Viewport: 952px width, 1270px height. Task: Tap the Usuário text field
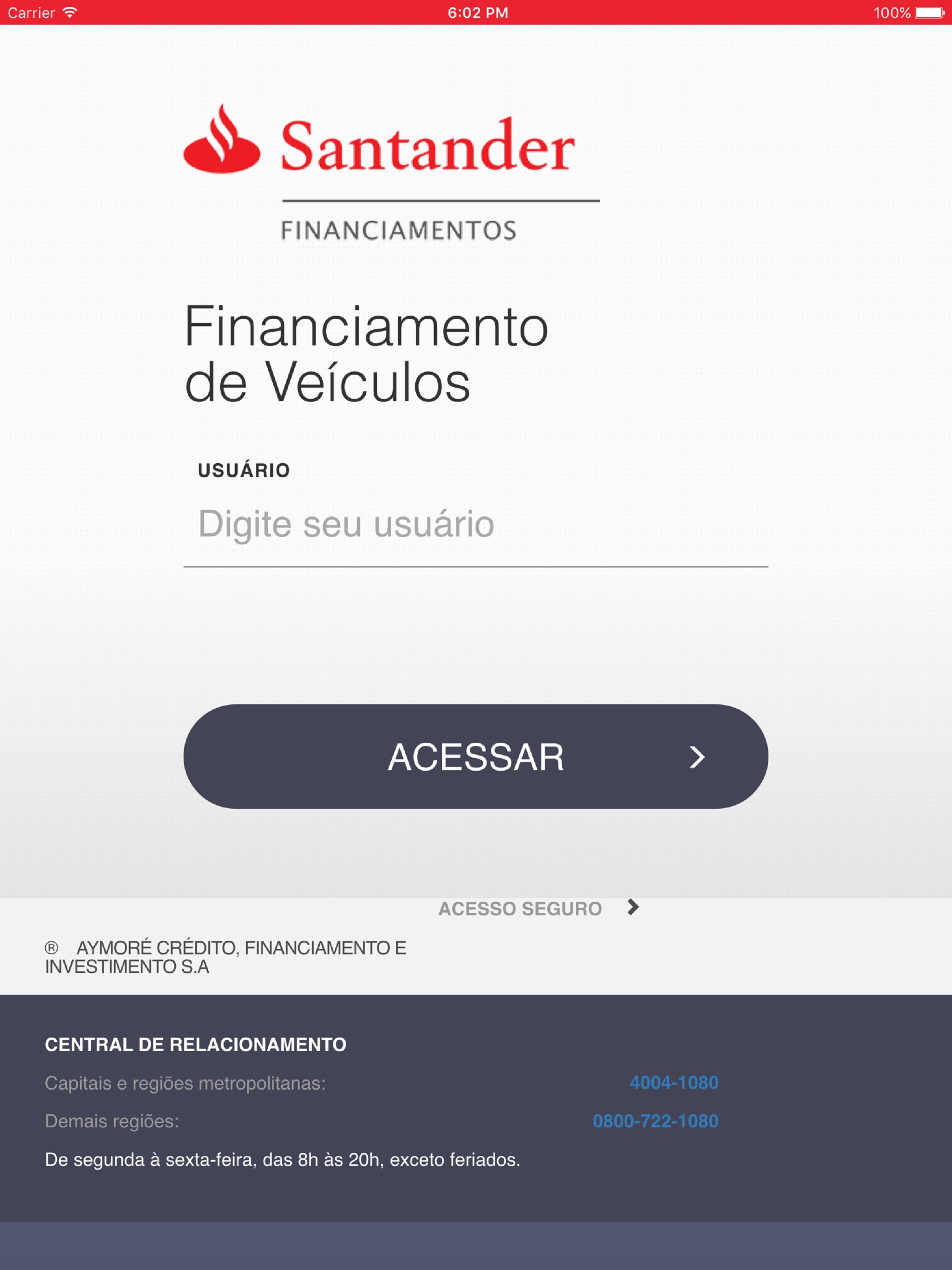[x=476, y=523]
